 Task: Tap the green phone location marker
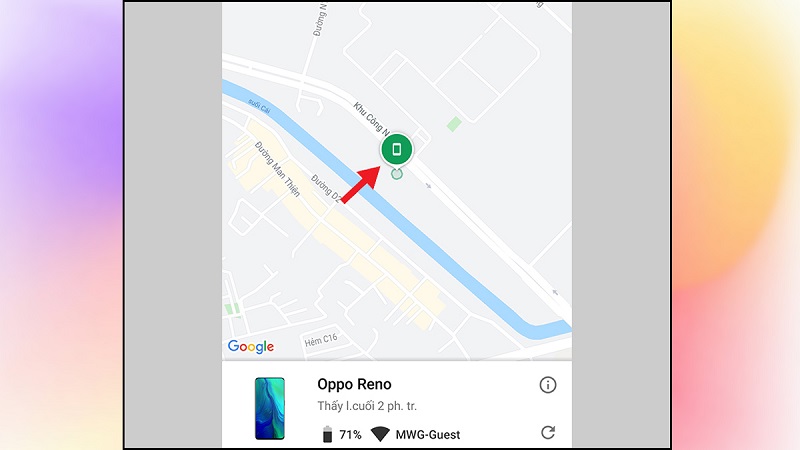[397, 150]
